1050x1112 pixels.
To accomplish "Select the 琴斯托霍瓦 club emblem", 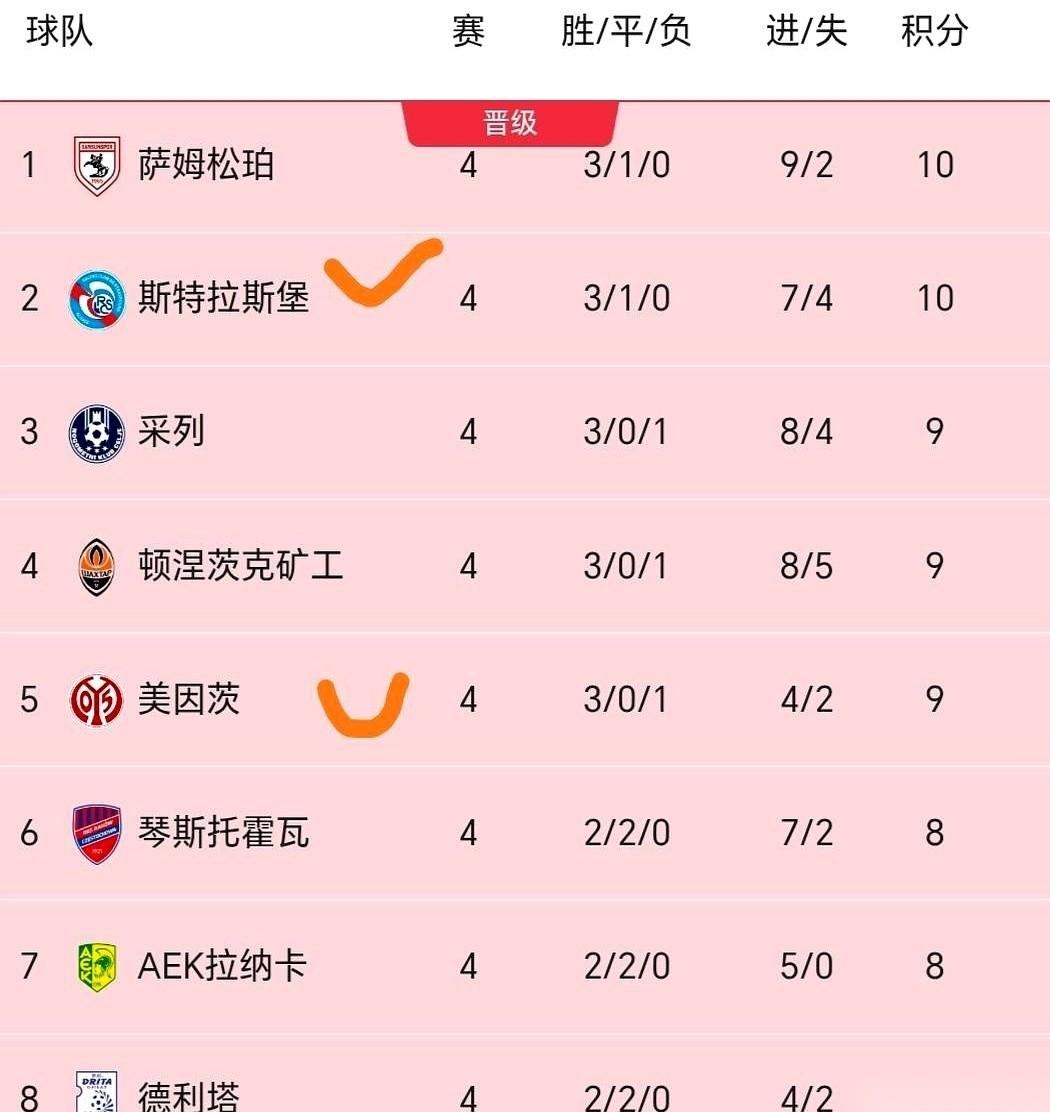I will coord(95,832).
